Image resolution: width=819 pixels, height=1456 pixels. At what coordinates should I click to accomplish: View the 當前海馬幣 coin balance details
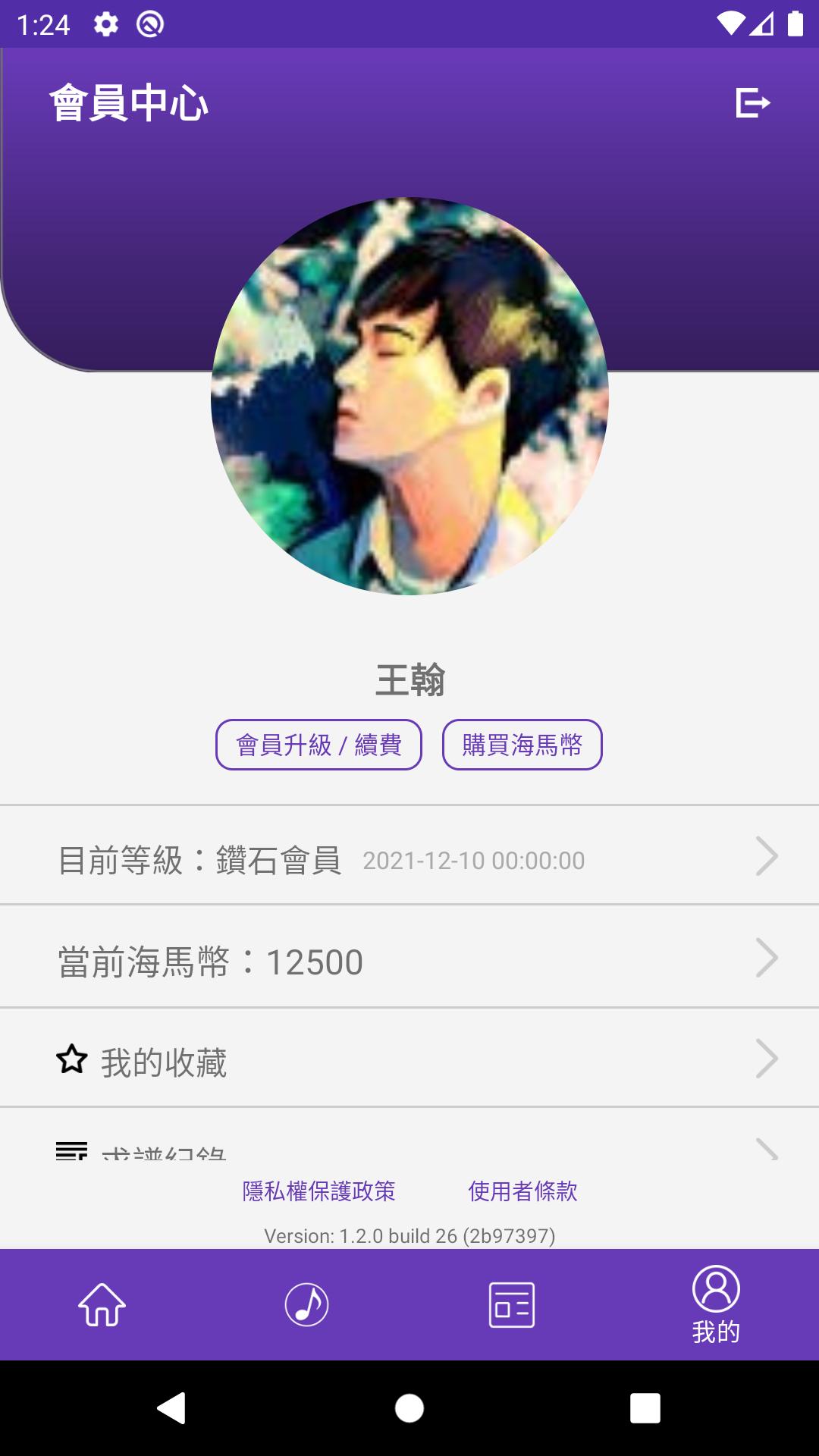coord(409,960)
